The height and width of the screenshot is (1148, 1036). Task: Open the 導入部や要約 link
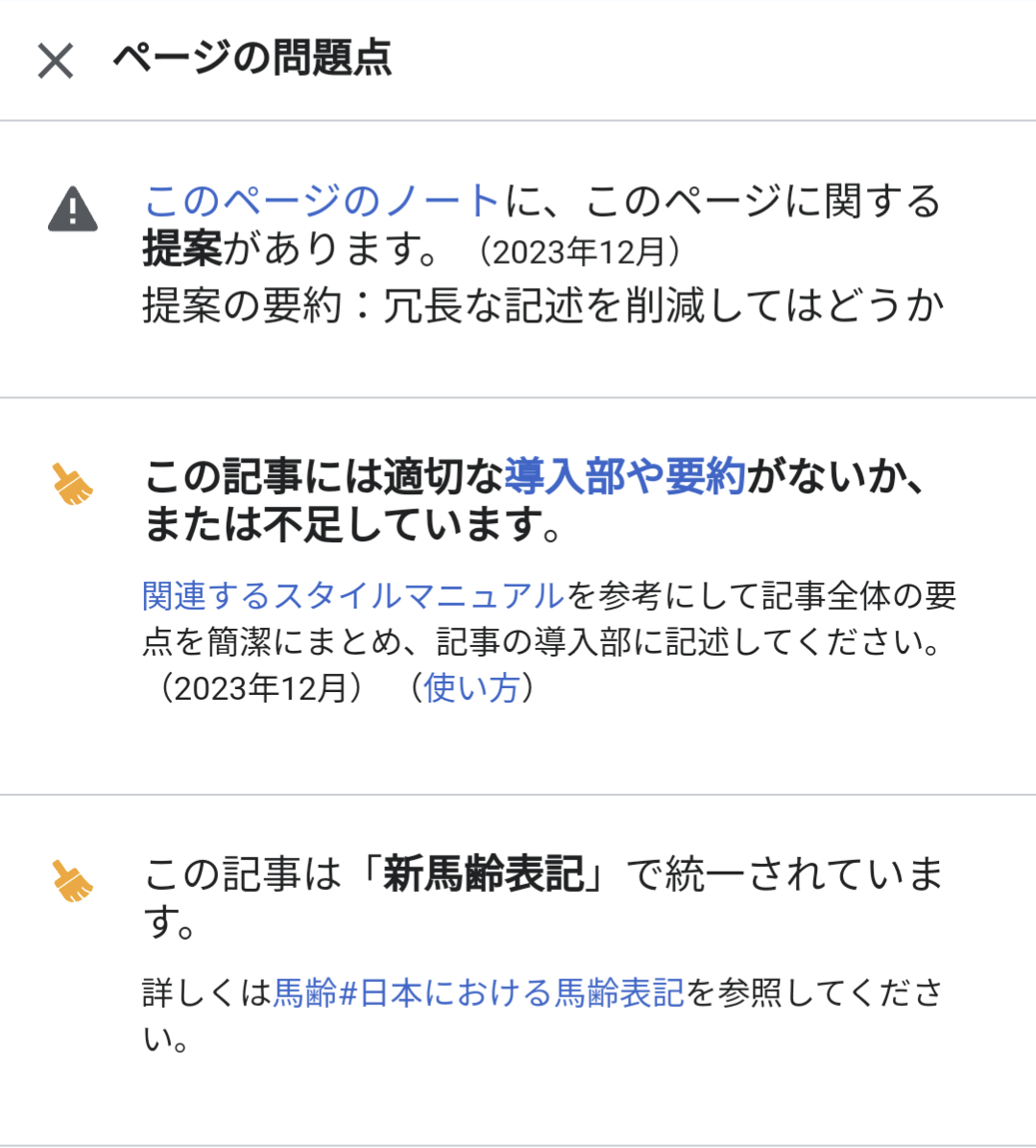(624, 476)
